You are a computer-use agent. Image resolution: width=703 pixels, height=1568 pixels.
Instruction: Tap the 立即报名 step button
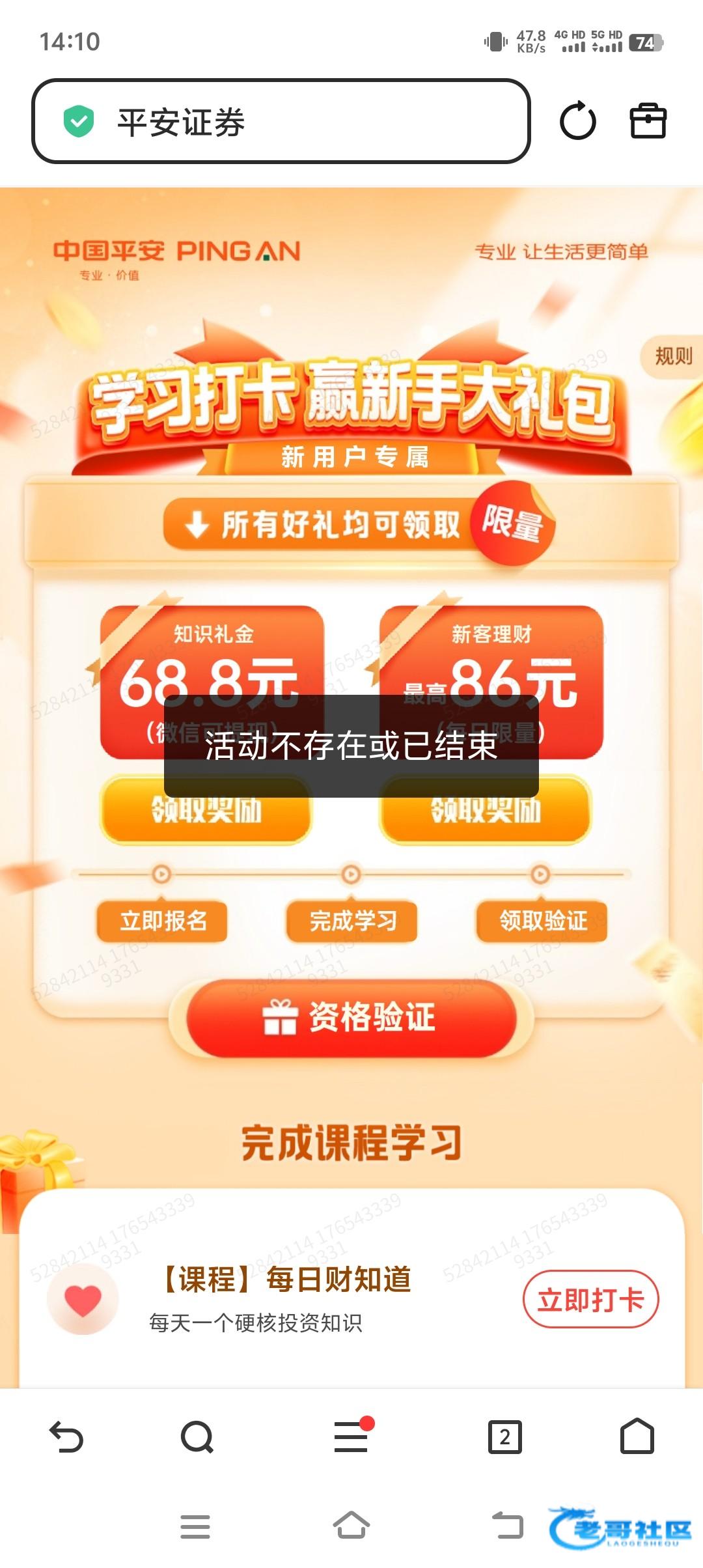point(163,921)
